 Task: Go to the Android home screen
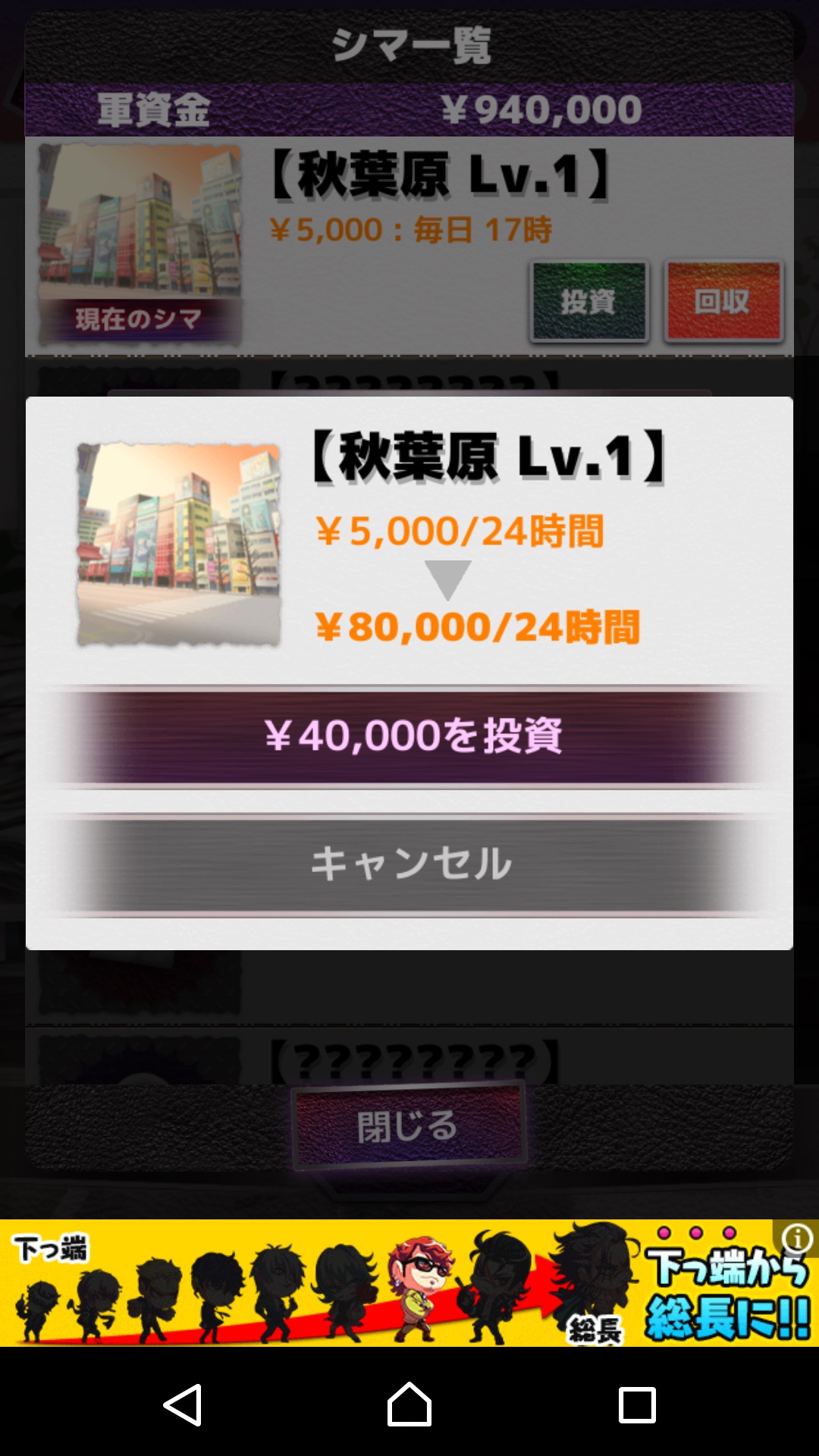(x=409, y=1404)
